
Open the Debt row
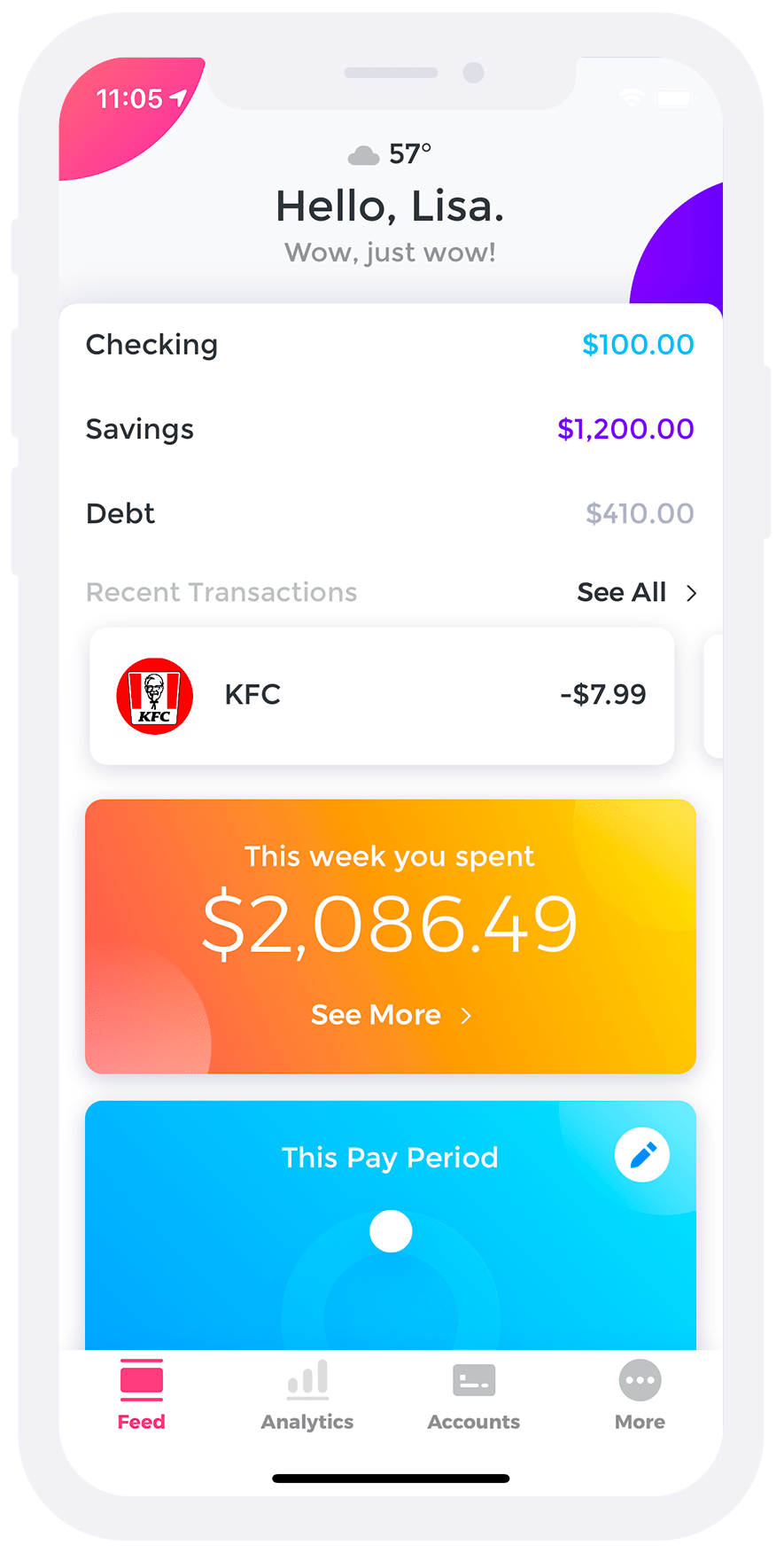[390, 513]
